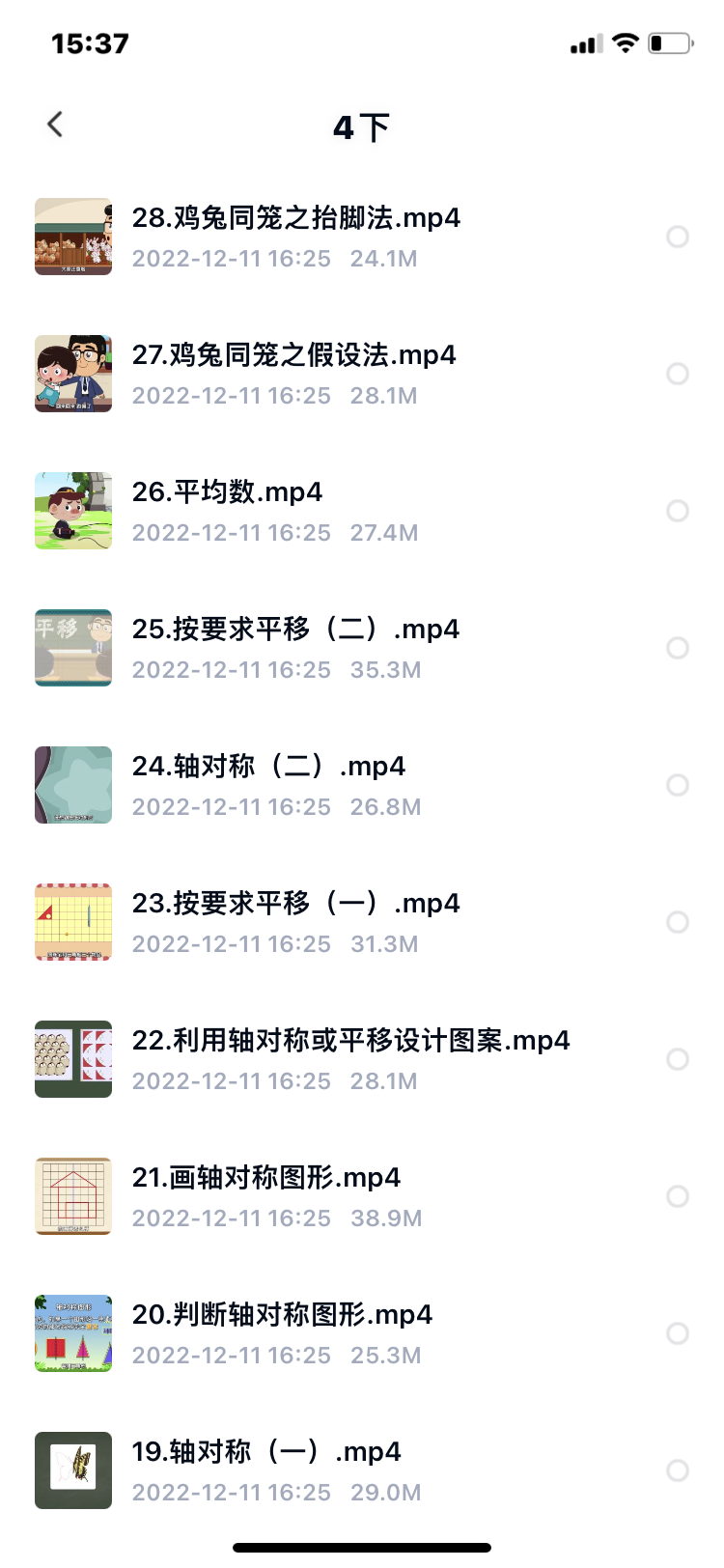Open 28.鸡兔同笼之抬脚法.mp4 video
This screenshot has width=724, height=1568.
tap(295, 219)
